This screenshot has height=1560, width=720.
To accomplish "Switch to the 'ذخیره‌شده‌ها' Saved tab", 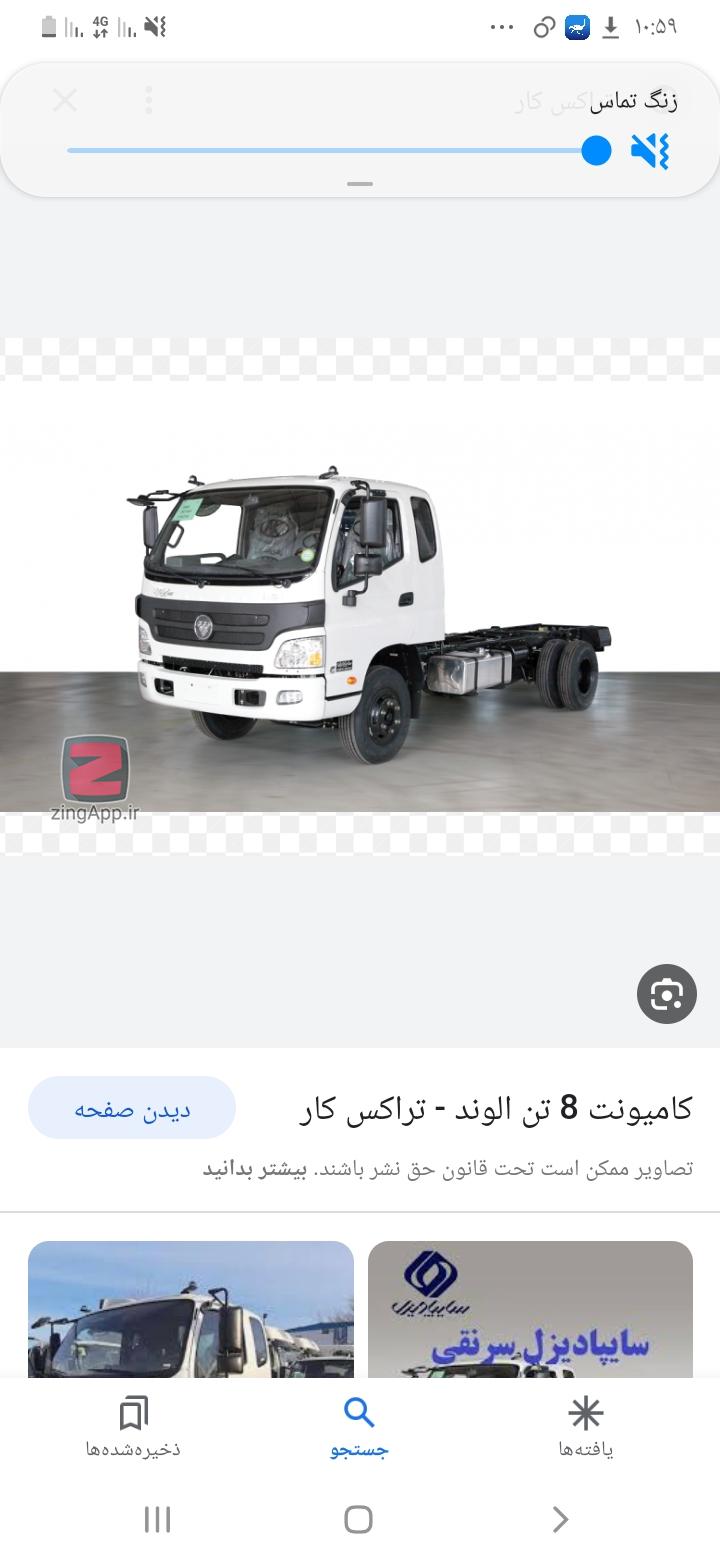I will [x=133, y=1428].
